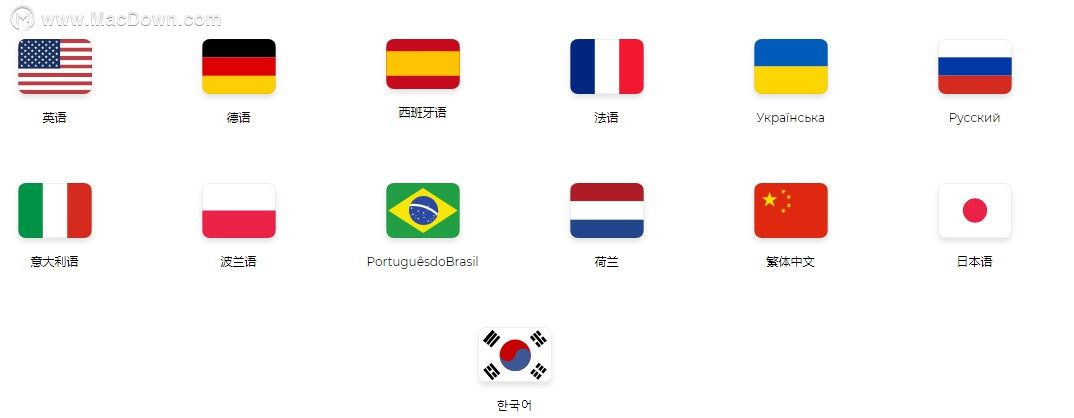Choose German (德语) language
Image resolution: width=1074 pixels, height=418 pixels.
(x=239, y=66)
